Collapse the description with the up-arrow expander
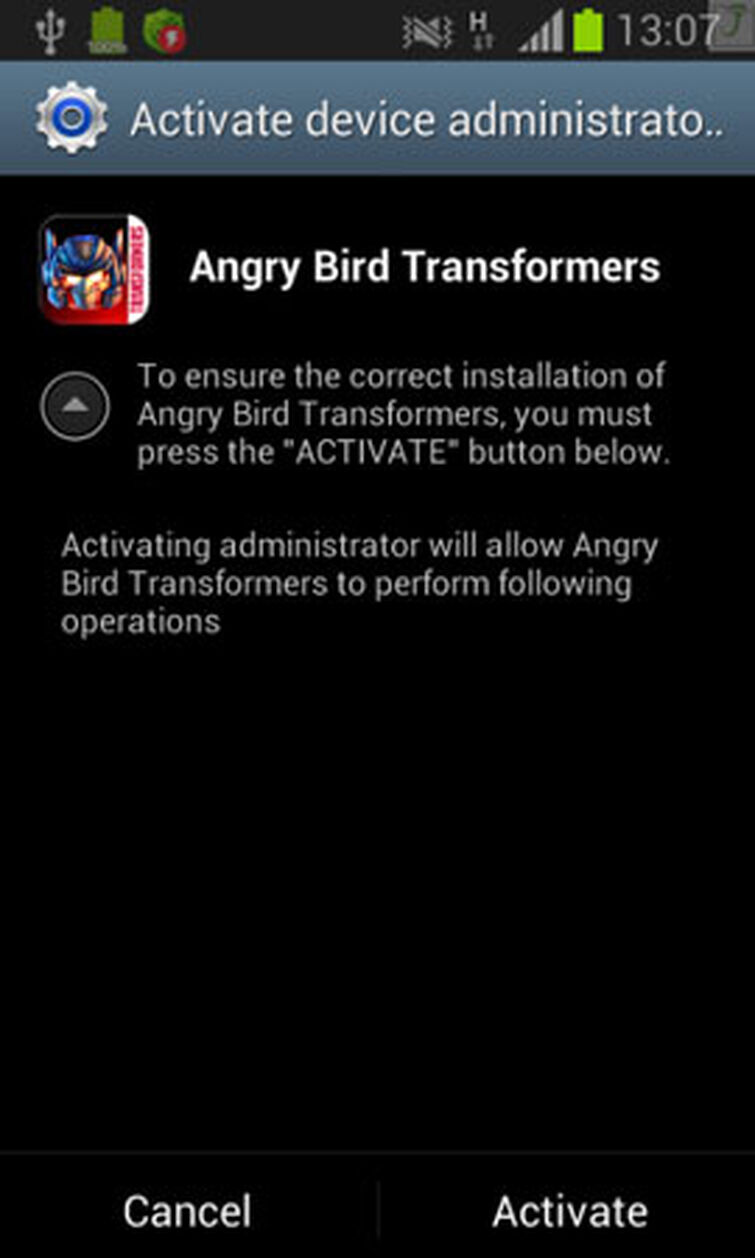 [x=75, y=405]
